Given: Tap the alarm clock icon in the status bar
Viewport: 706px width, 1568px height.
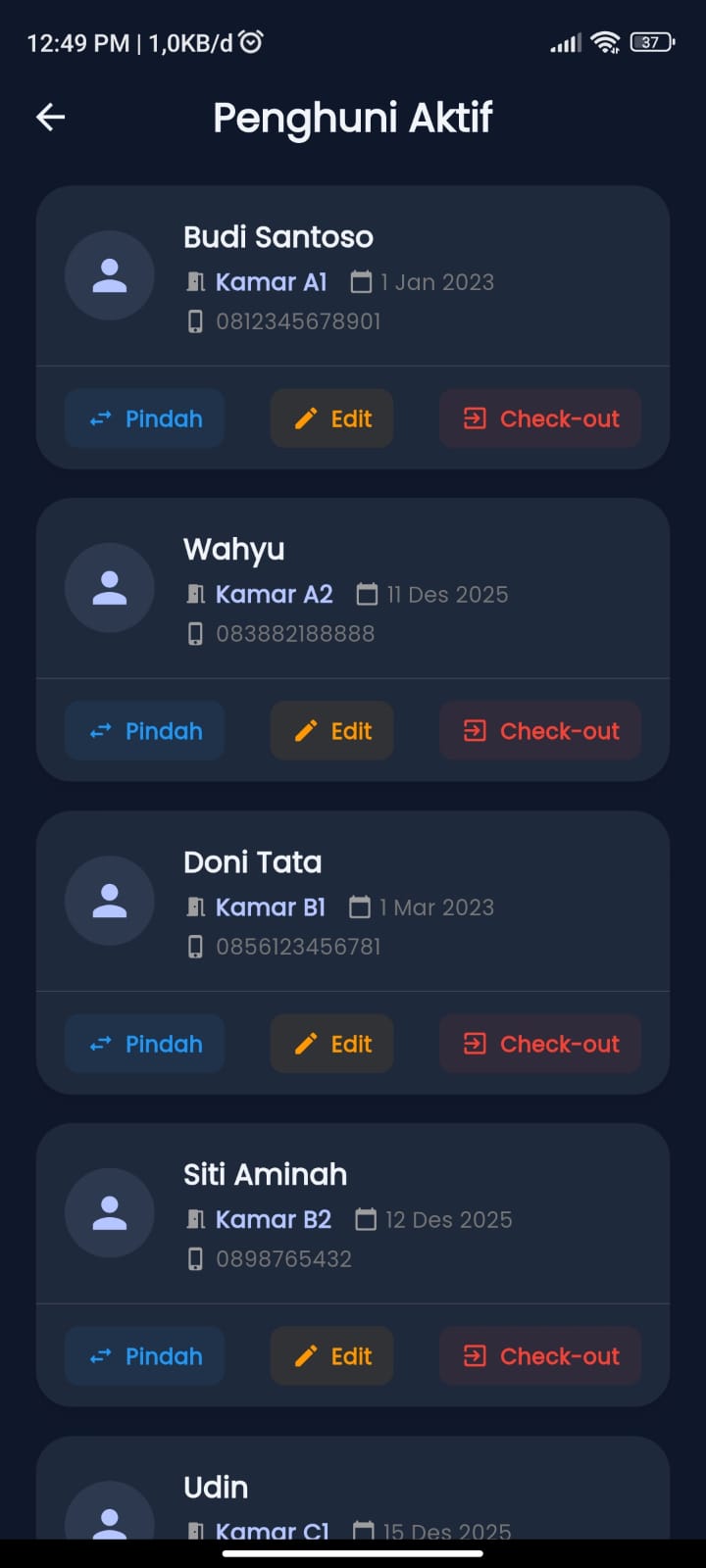Looking at the screenshot, I should click(250, 40).
